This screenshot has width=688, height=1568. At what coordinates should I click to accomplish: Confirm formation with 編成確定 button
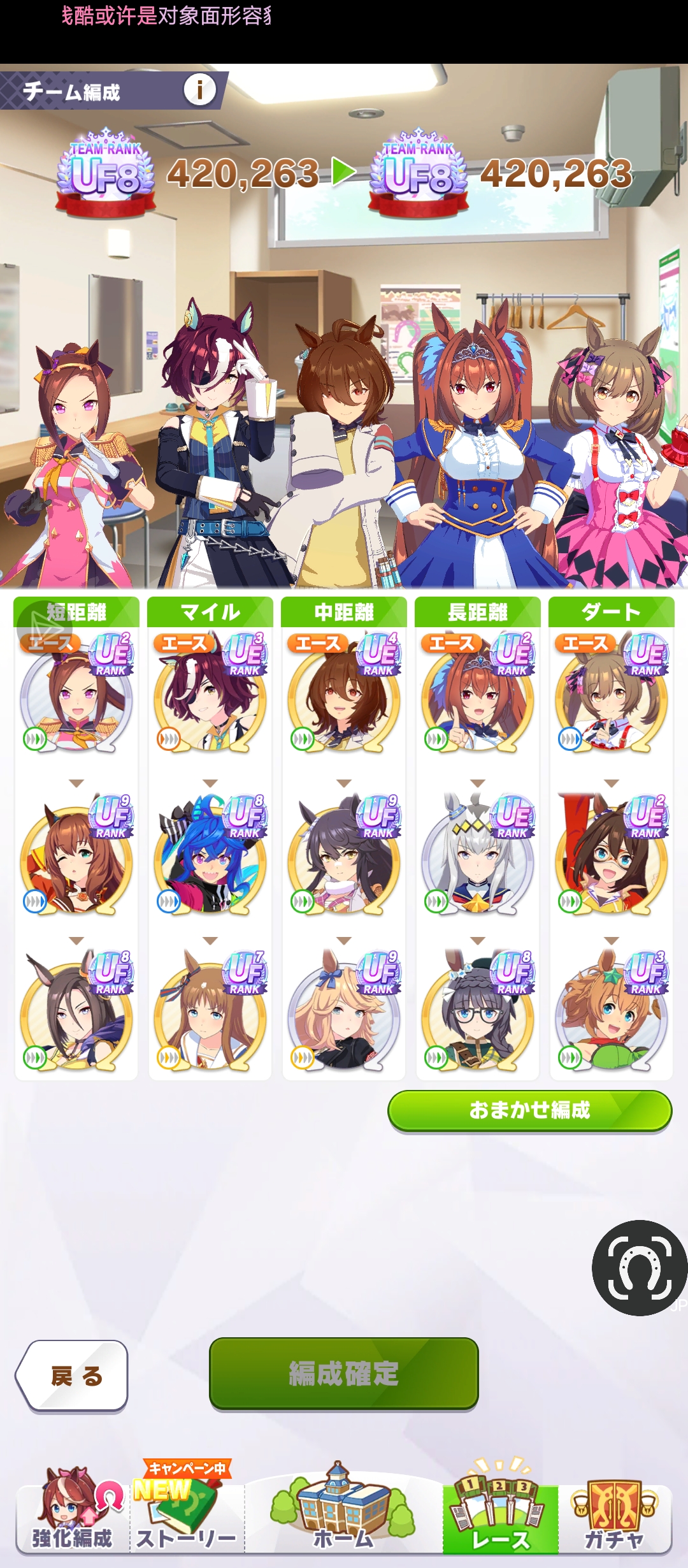click(343, 1373)
